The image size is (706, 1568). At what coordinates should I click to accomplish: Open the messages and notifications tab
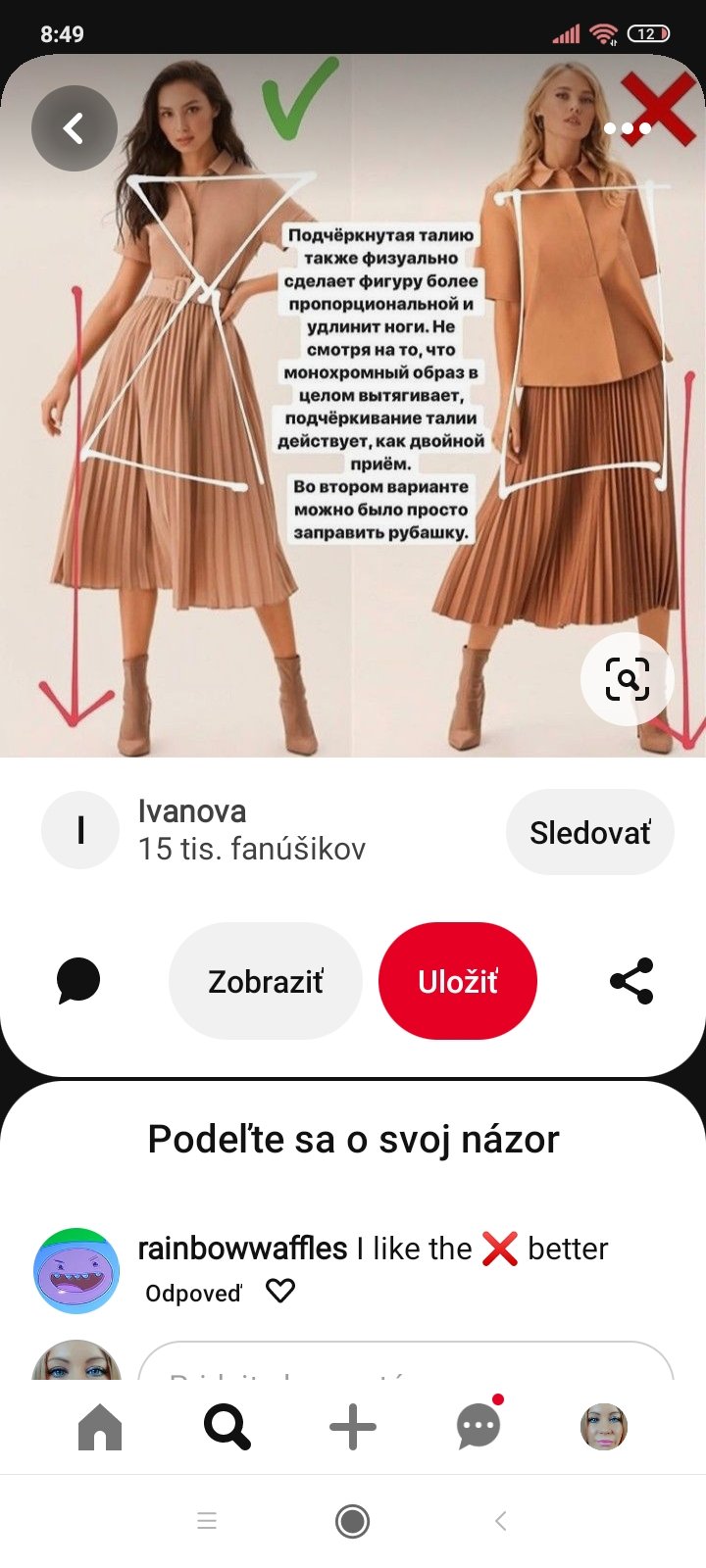pos(479,1427)
